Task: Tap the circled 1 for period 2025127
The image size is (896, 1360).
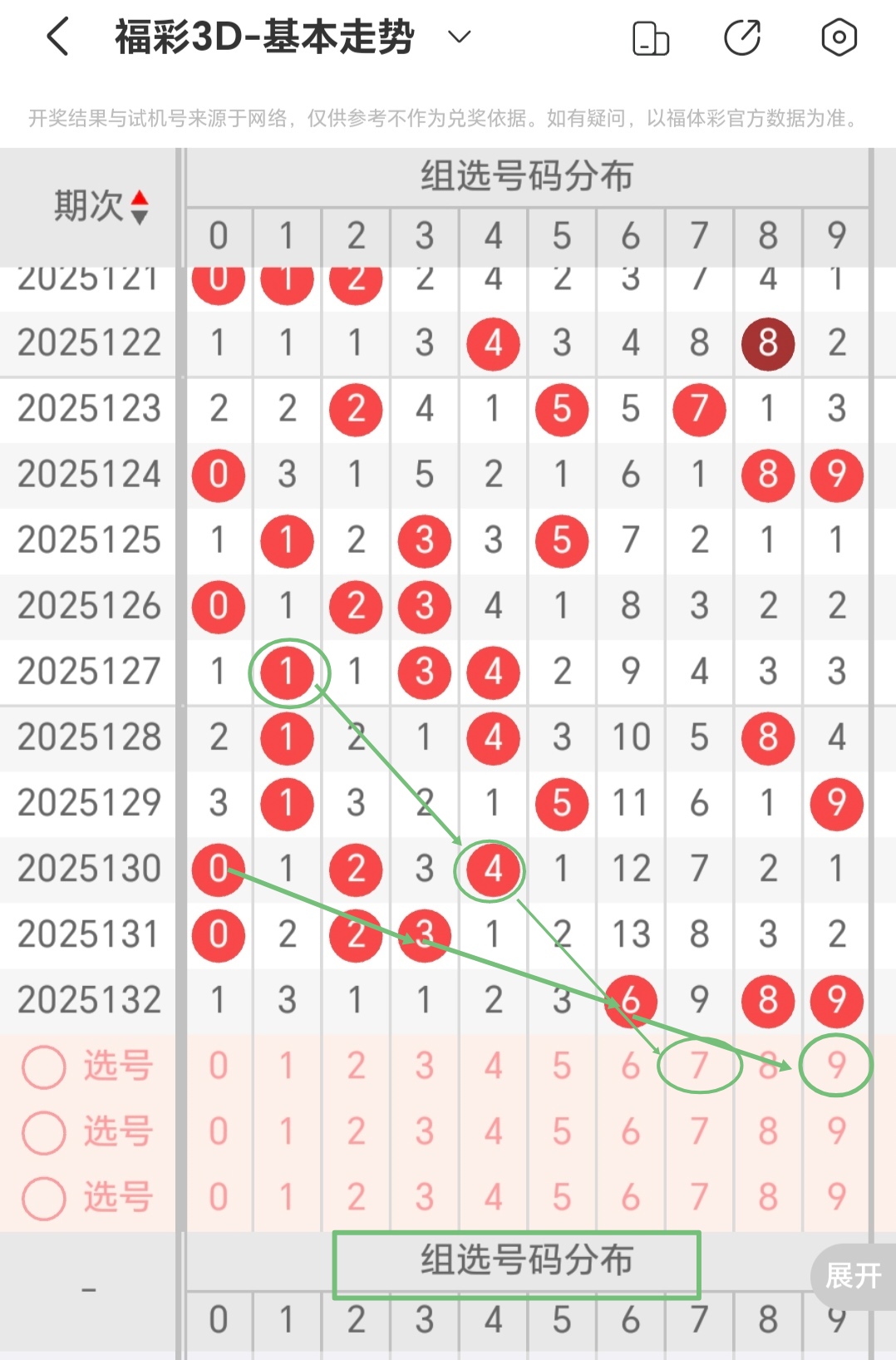Action: tap(287, 673)
